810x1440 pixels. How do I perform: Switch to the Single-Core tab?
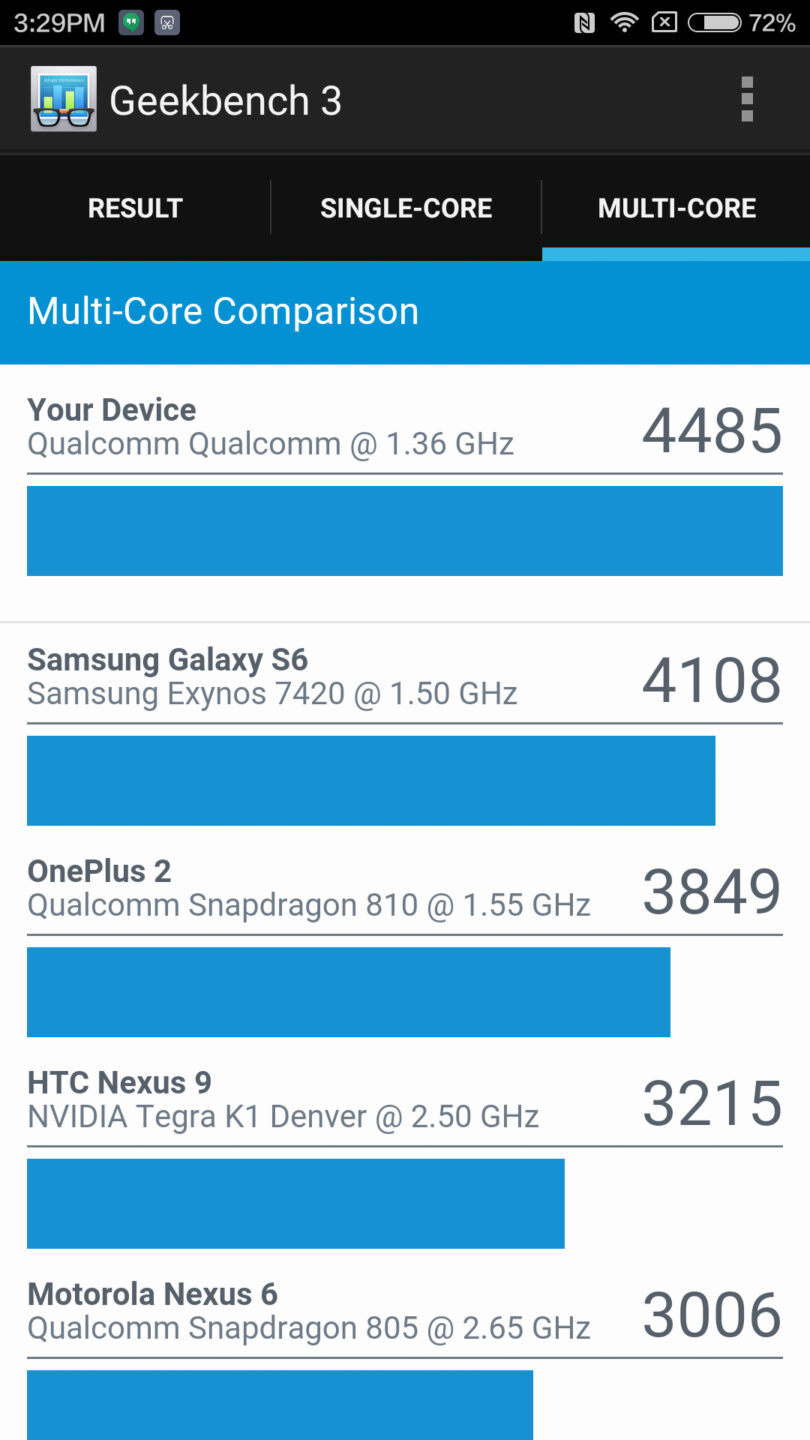pos(406,208)
